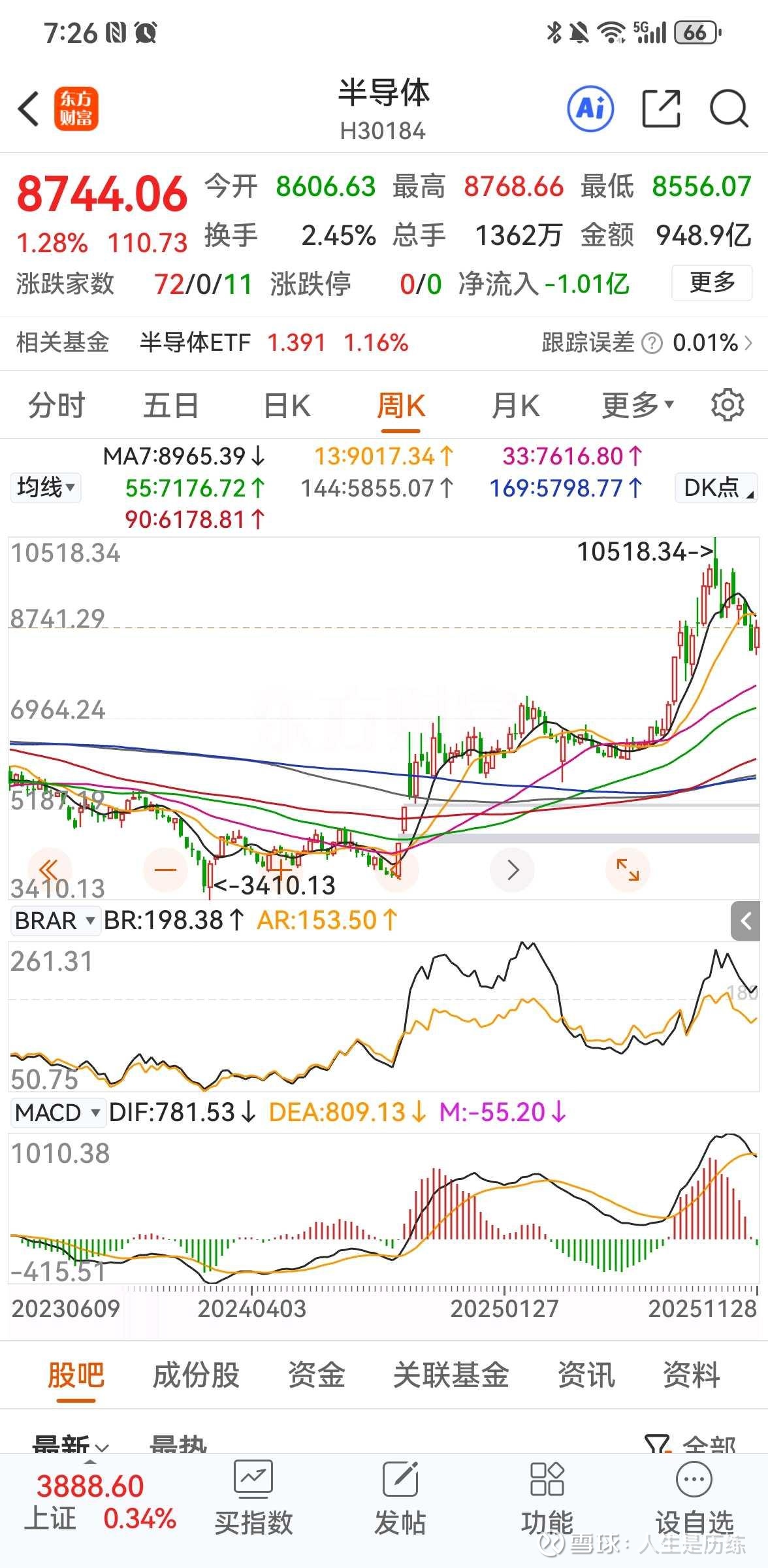Open the 关联基金 tab
Image resolution: width=768 pixels, height=1568 pixels.
tap(451, 1375)
